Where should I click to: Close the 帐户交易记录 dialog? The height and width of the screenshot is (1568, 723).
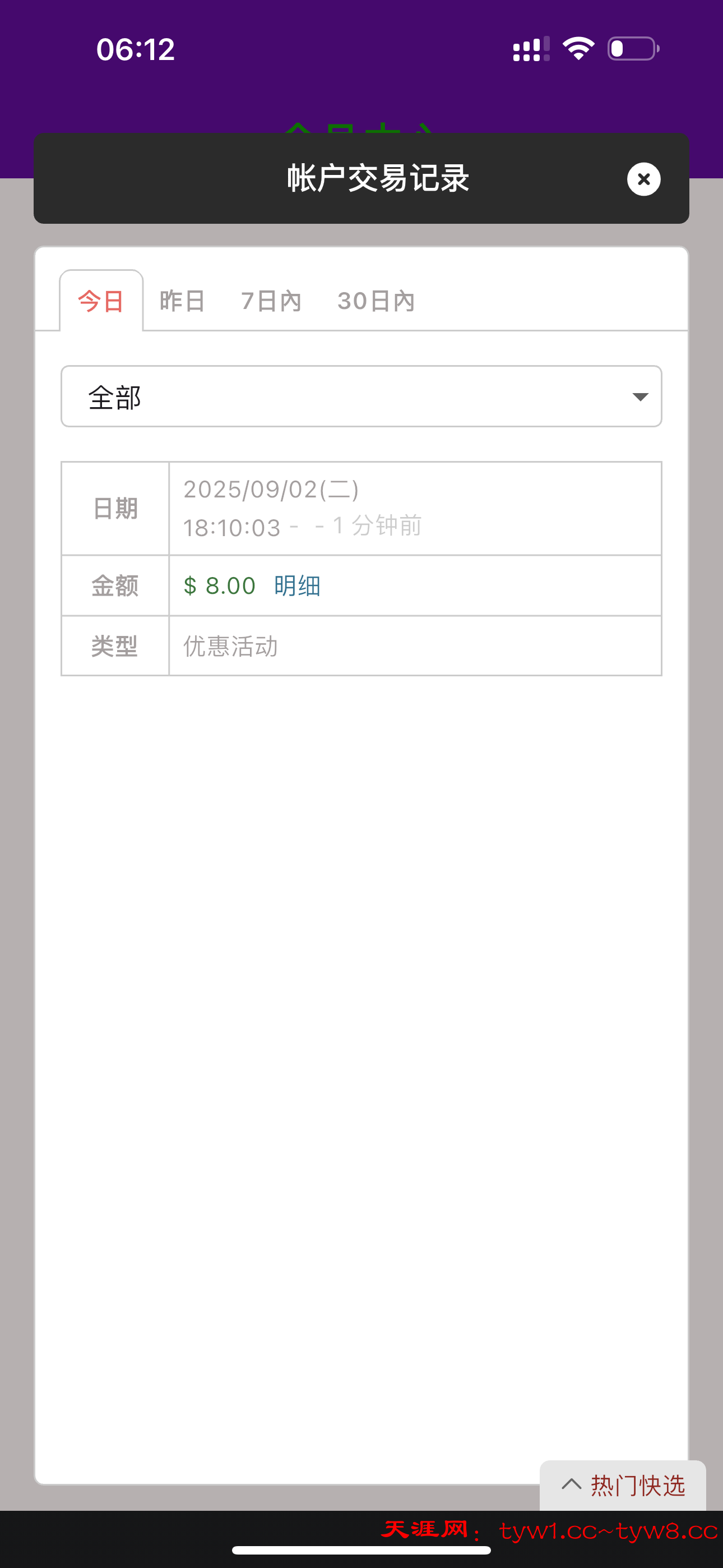click(643, 179)
